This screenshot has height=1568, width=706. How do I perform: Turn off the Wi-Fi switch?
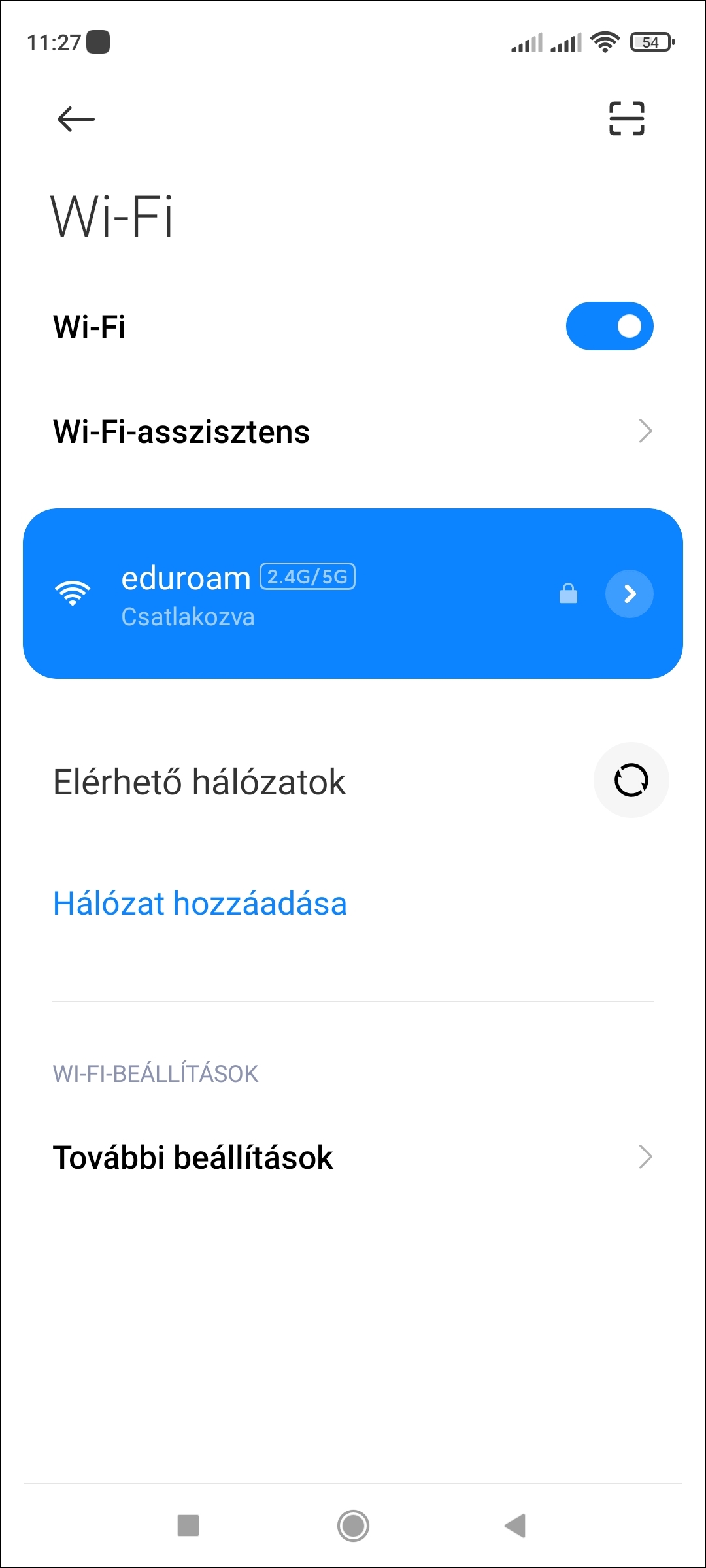tap(609, 326)
